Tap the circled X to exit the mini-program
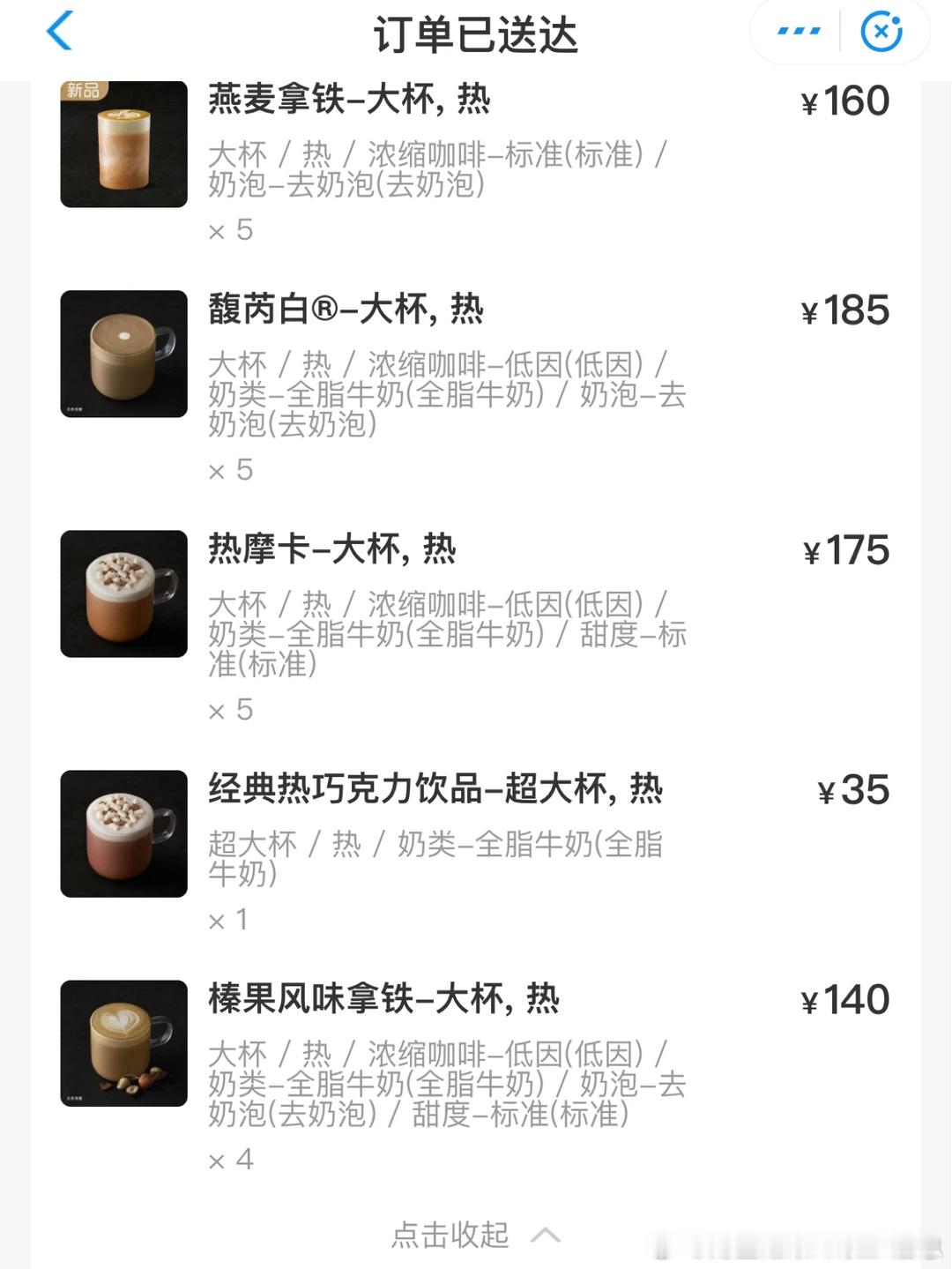This screenshot has height=1269, width=952. pos(880,30)
